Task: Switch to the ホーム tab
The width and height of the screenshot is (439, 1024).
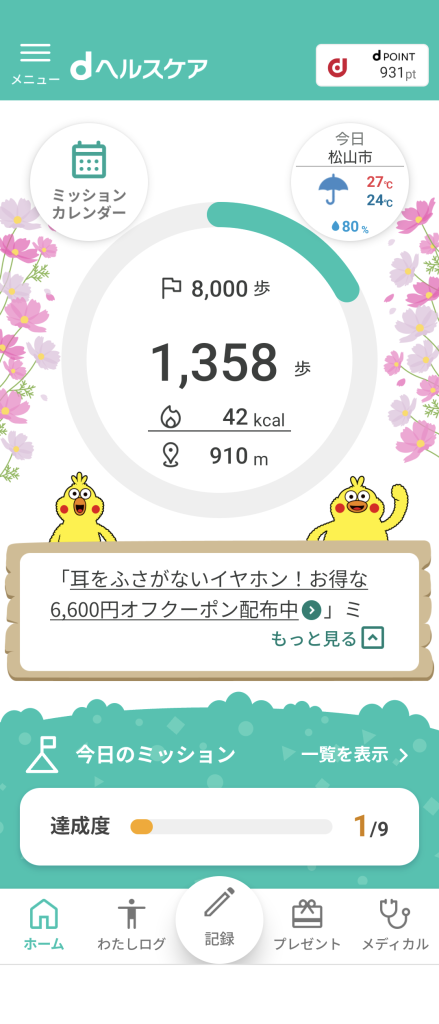Action: pos(44,925)
